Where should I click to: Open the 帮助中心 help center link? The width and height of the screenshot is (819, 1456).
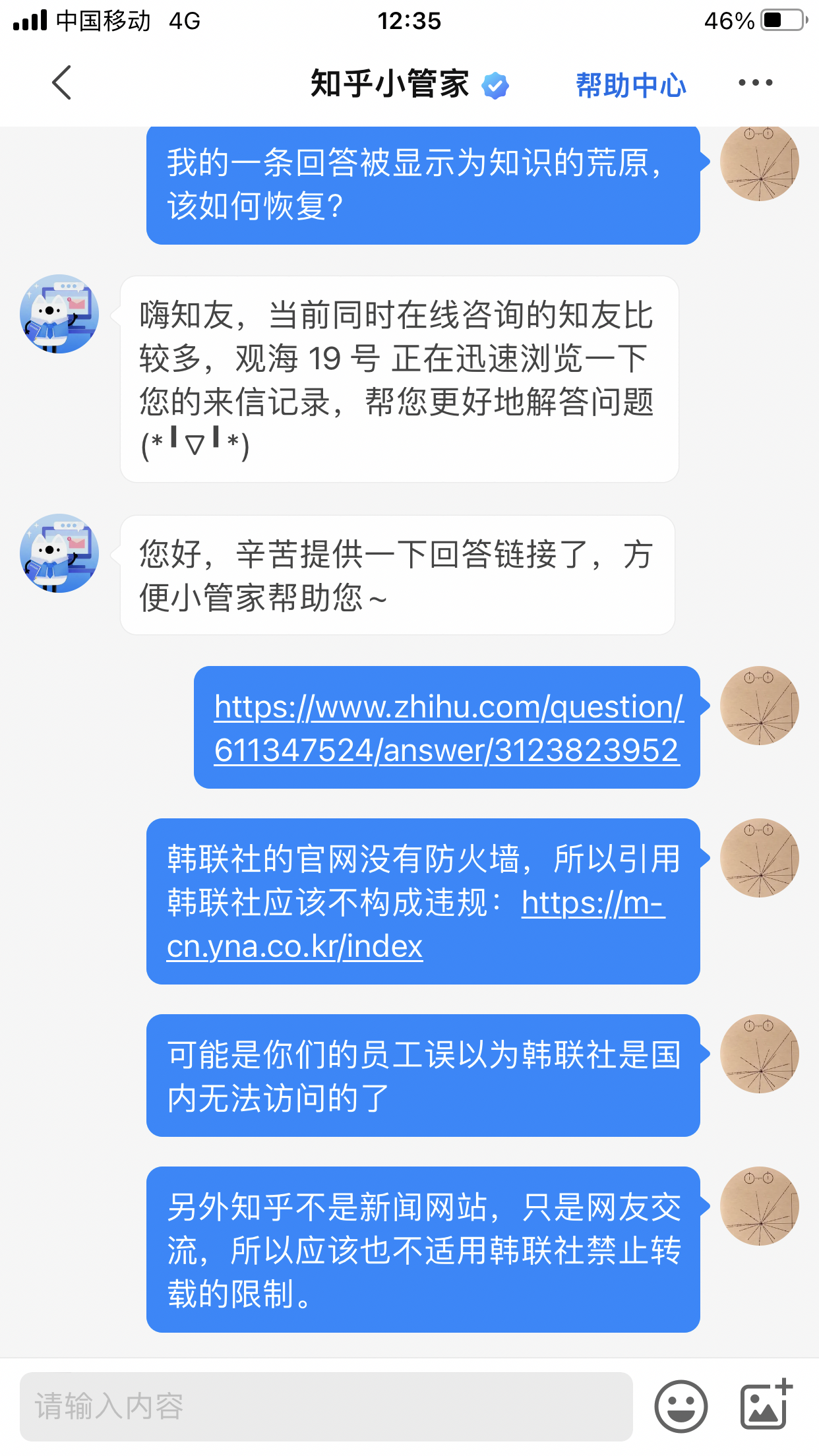[x=630, y=84]
